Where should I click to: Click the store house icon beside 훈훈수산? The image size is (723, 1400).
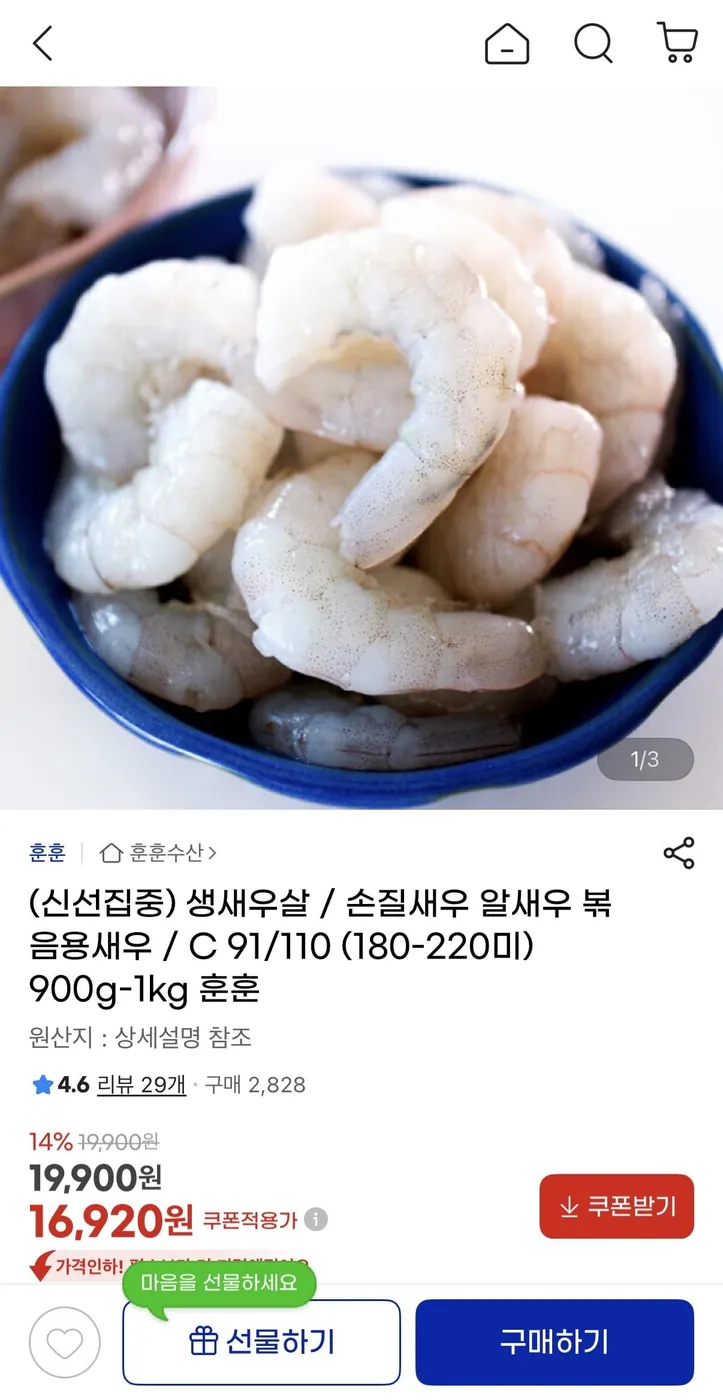110,852
